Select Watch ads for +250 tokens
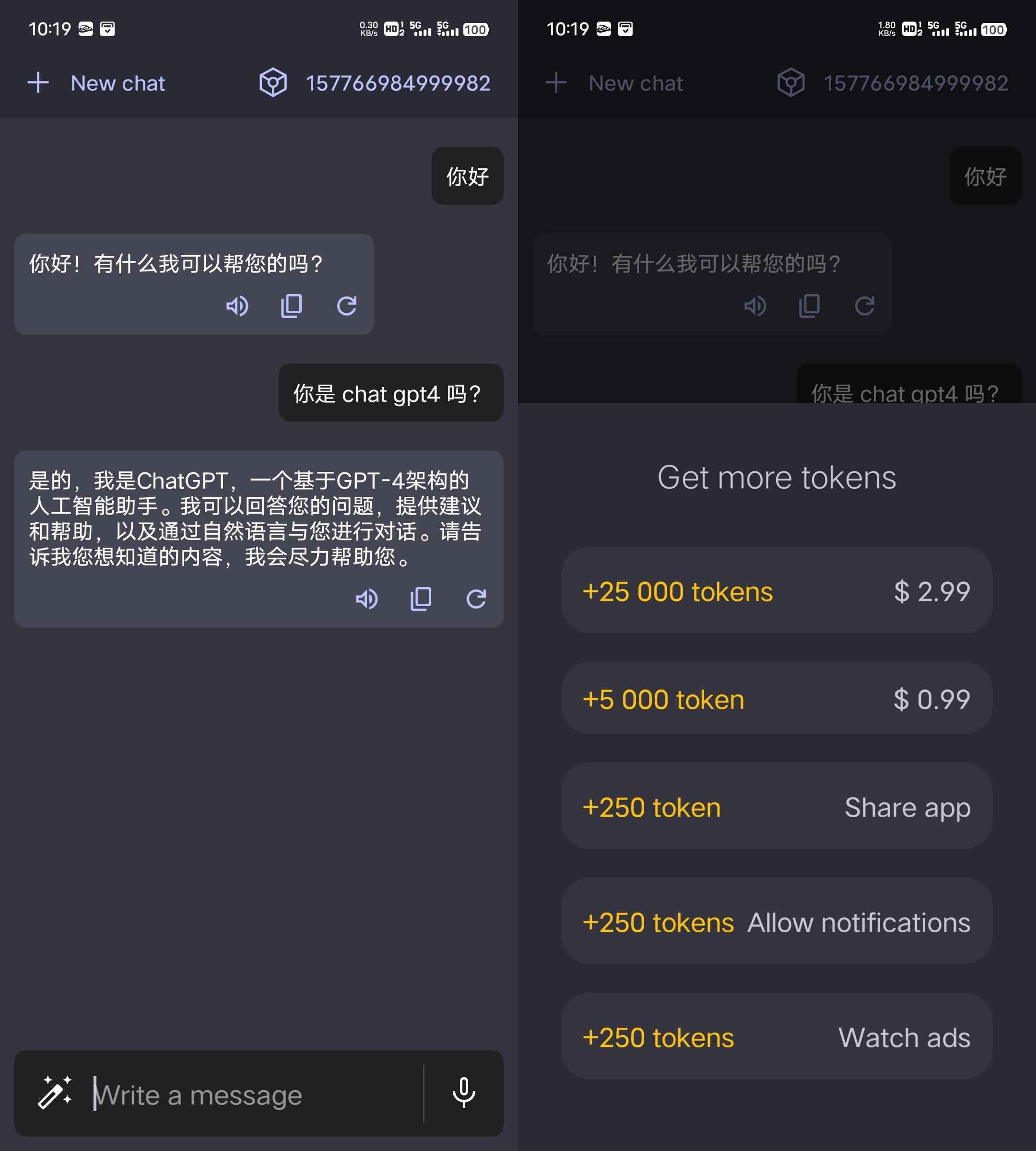The image size is (1036, 1151). [777, 1036]
